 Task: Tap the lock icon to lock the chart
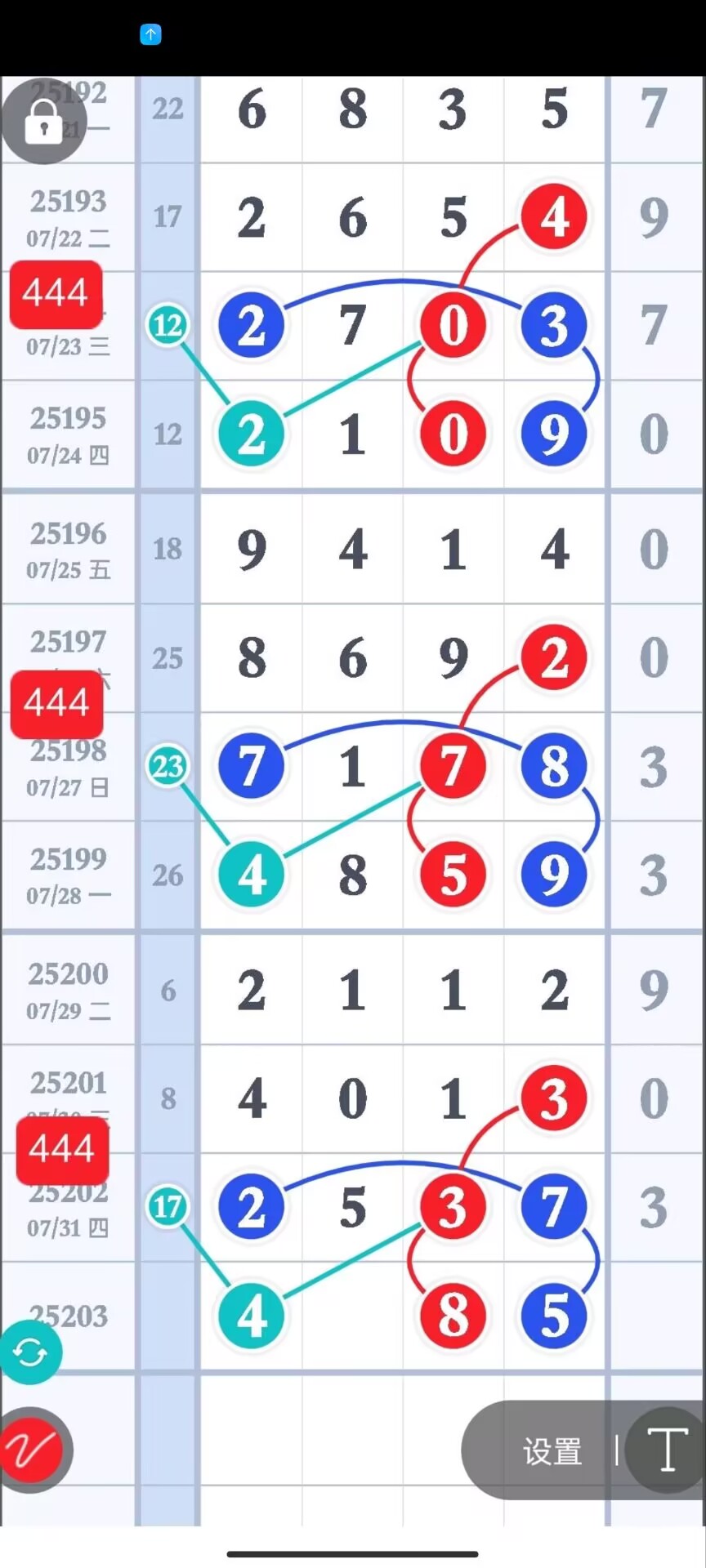pos(43,122)
